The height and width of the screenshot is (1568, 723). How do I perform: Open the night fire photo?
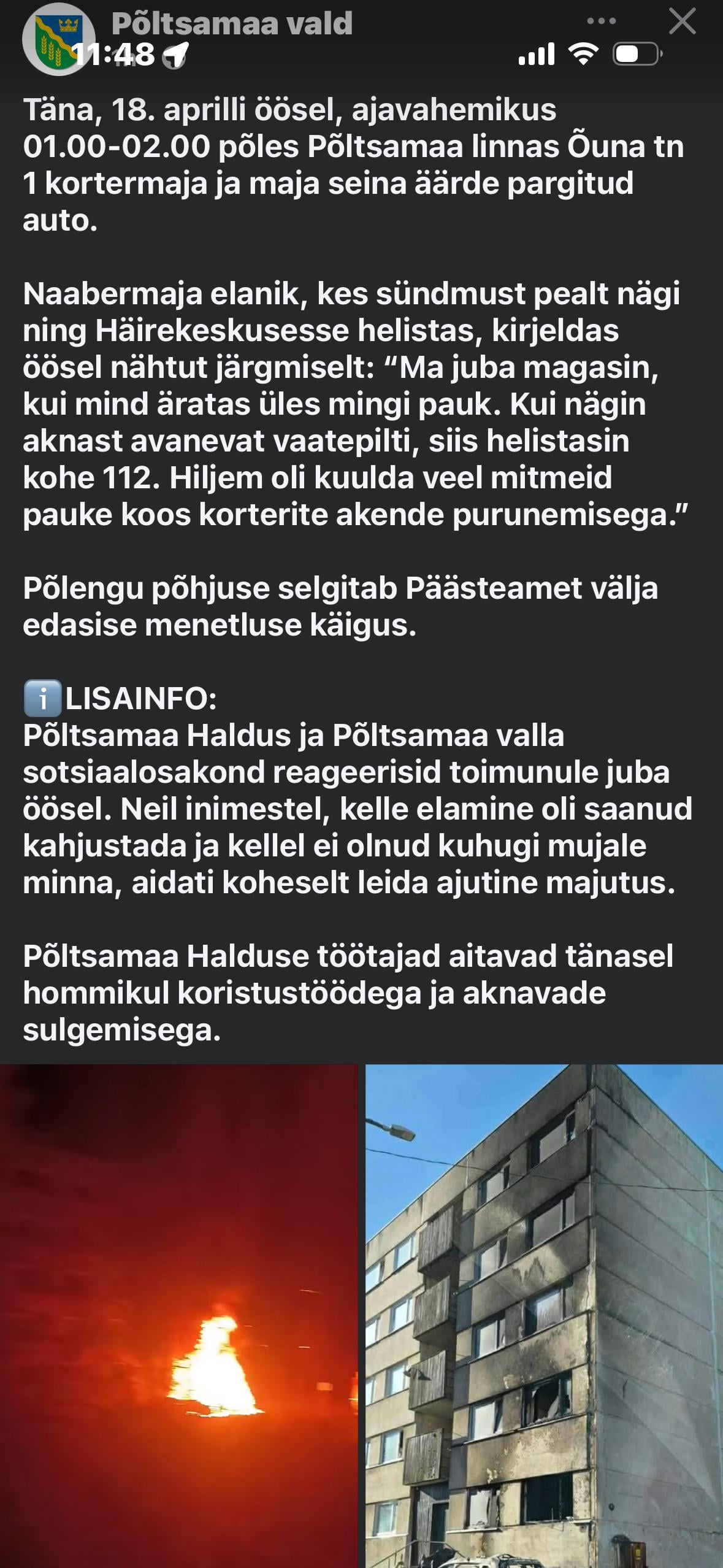(178, 1315)
